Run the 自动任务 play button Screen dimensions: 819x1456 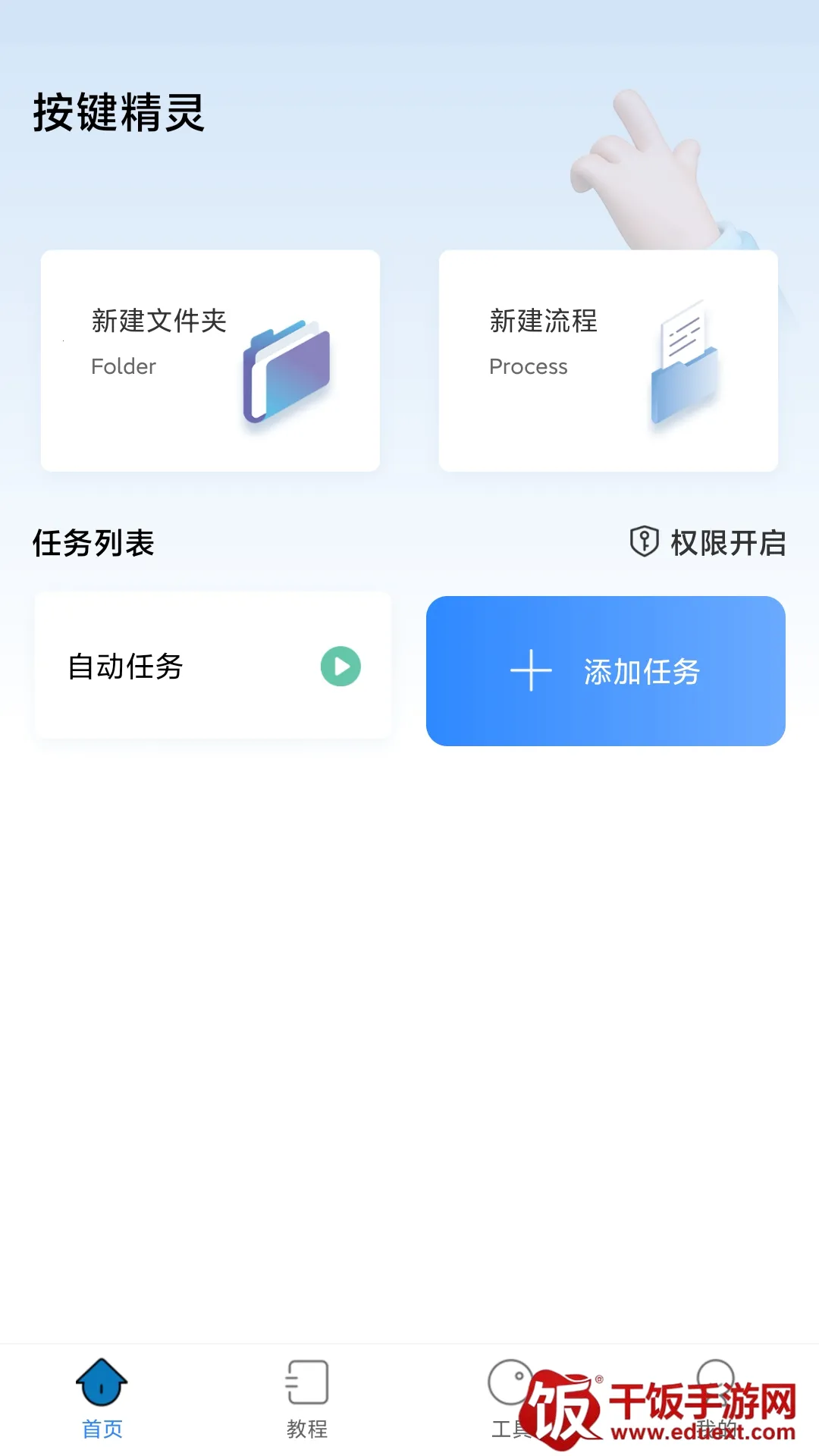[x=340, y=667]
